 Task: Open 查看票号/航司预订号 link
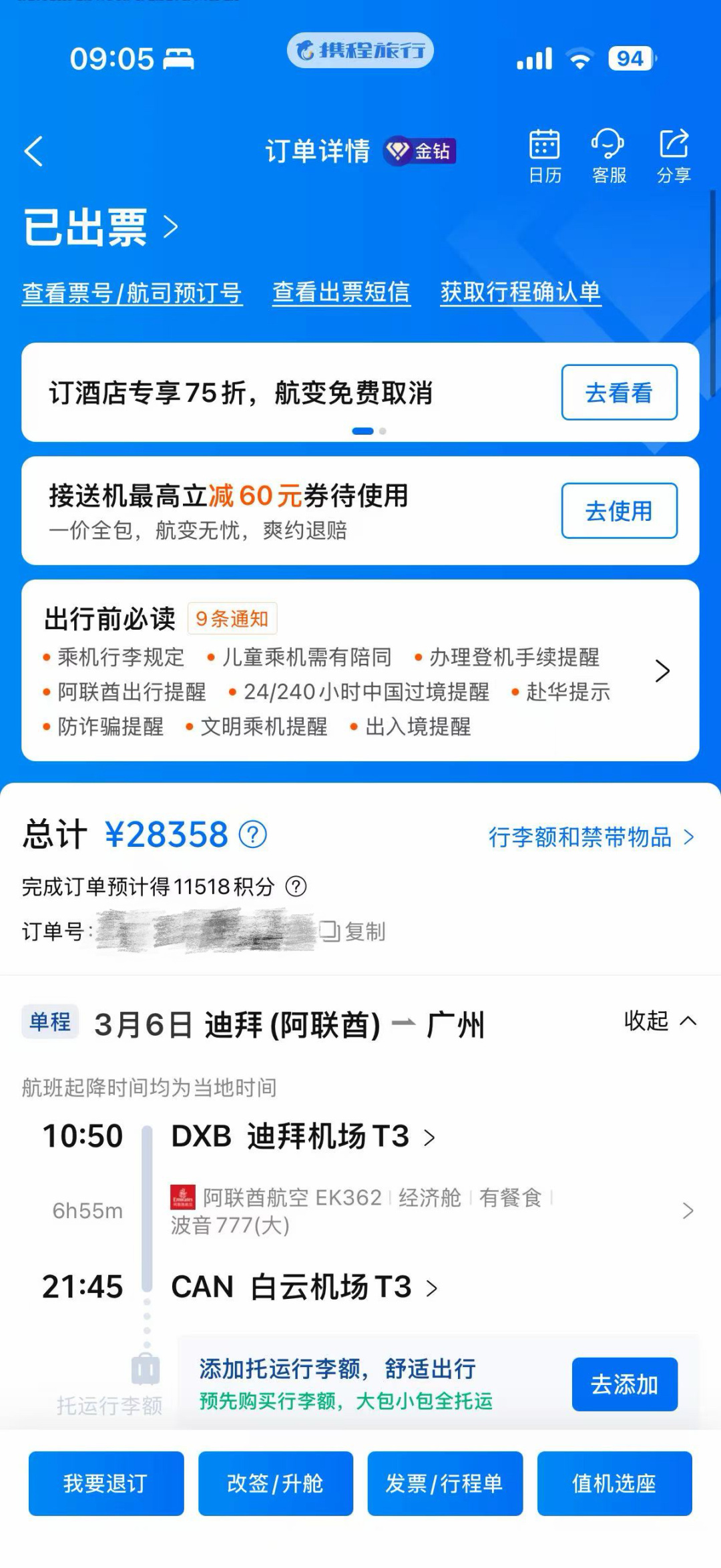click(132, 292)
